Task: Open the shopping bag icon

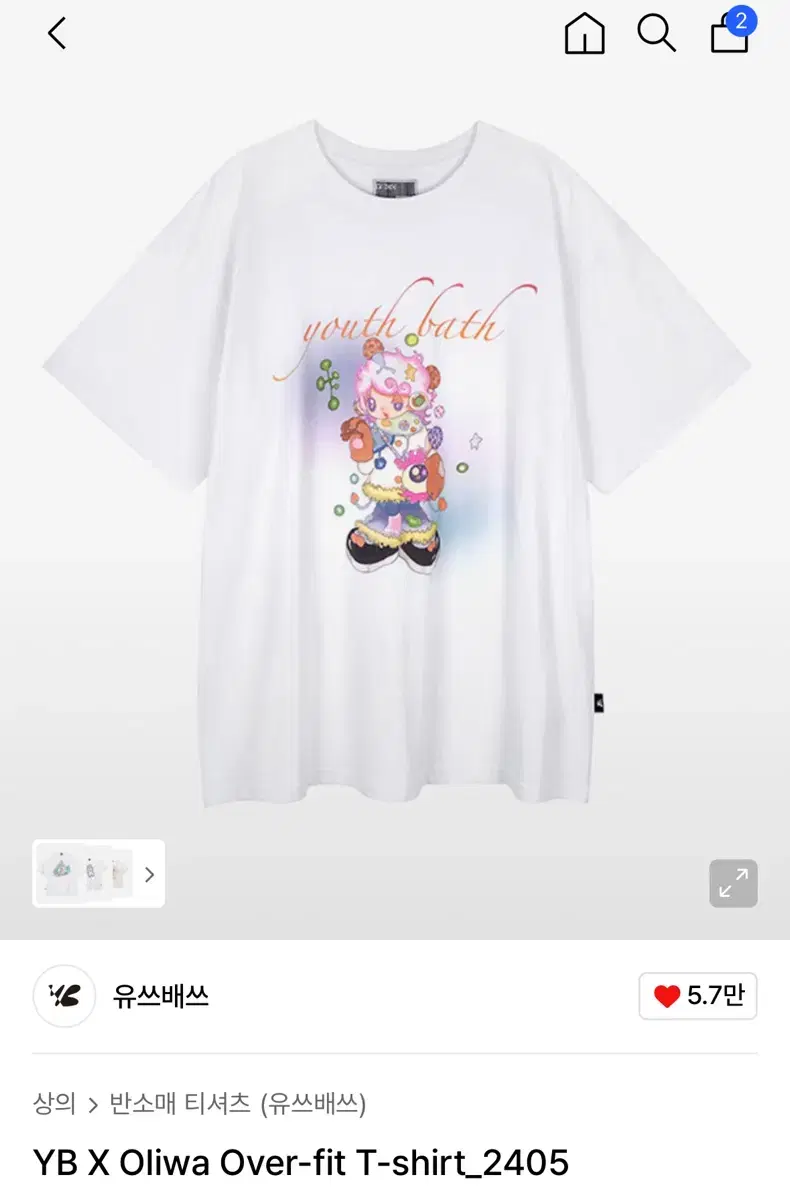Action: point(728,38)
